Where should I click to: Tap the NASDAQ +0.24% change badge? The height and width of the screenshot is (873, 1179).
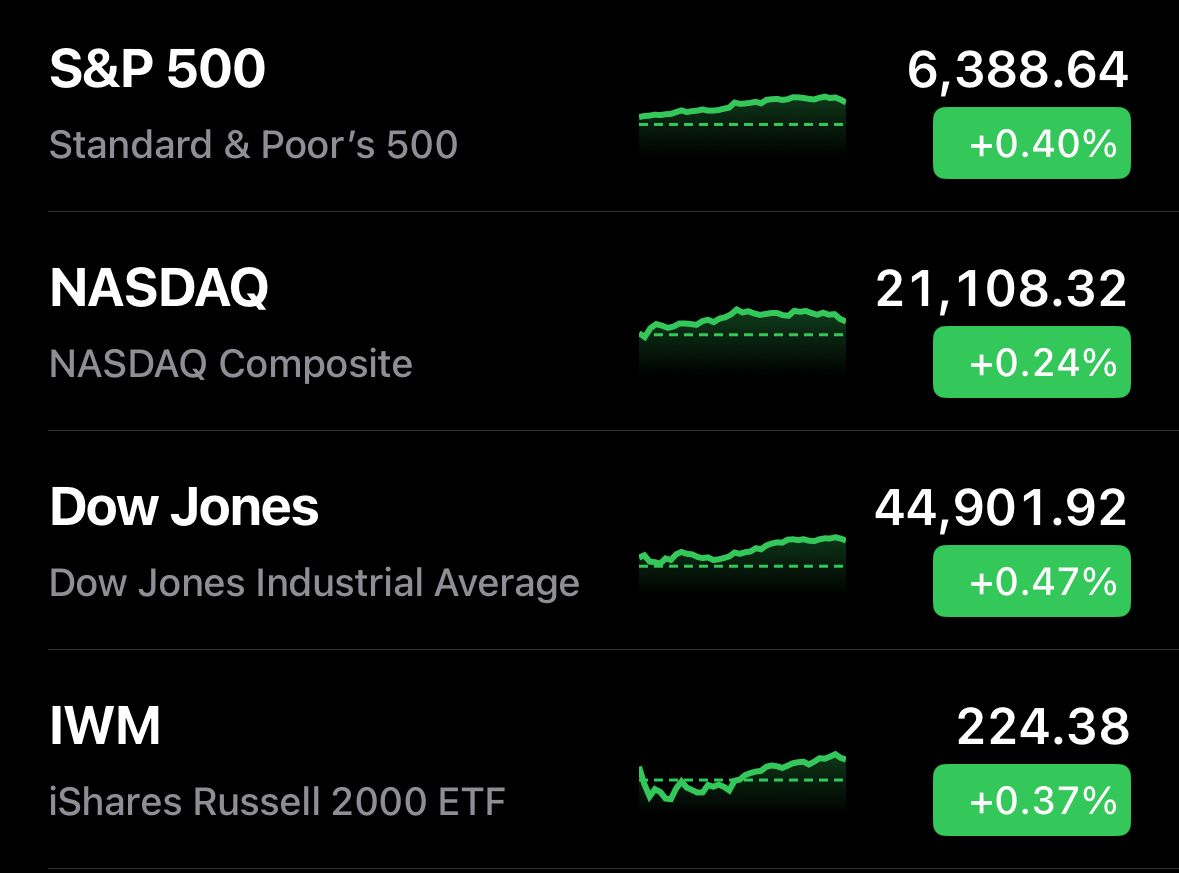[x=1031, y=362]
